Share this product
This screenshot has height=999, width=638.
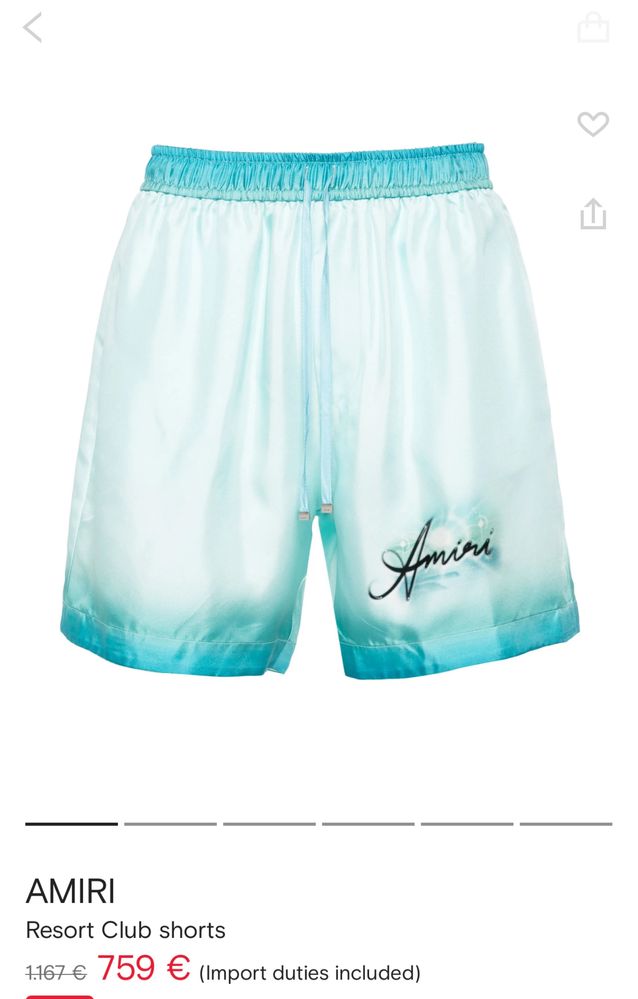coord(593,214)
